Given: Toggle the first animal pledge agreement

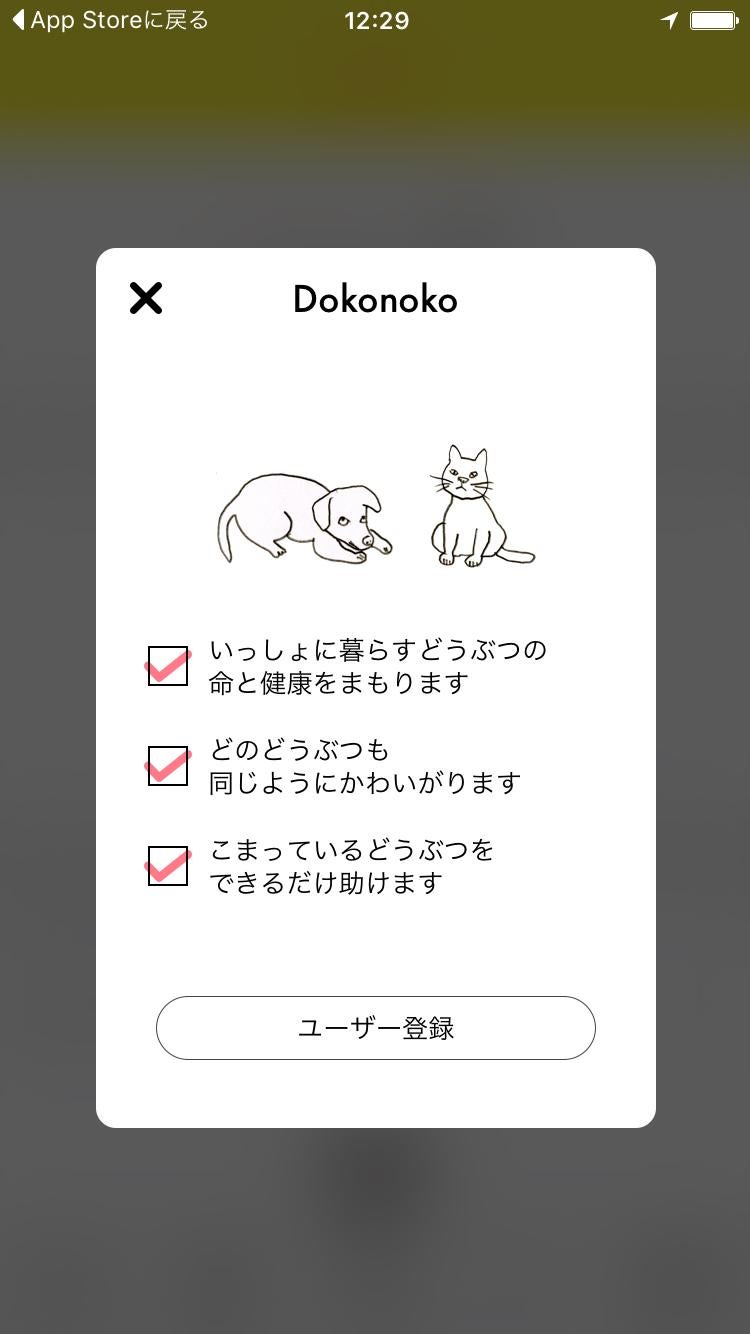Looking at the screenshot, I should pyautogui.click(x=168, y=663).
